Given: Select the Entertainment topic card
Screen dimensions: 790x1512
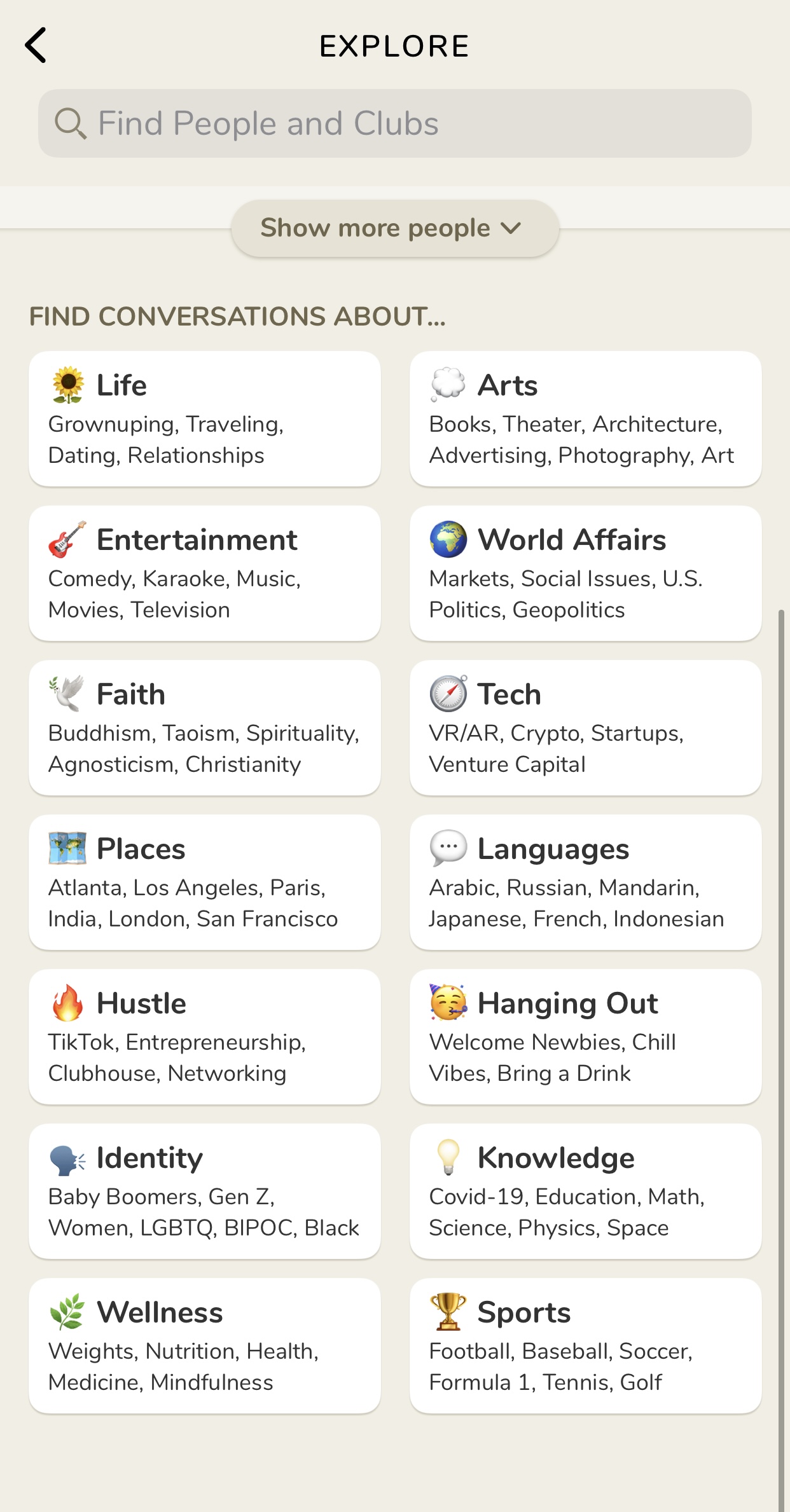Looking at the screenshot, I should click(x=205, y=574).
